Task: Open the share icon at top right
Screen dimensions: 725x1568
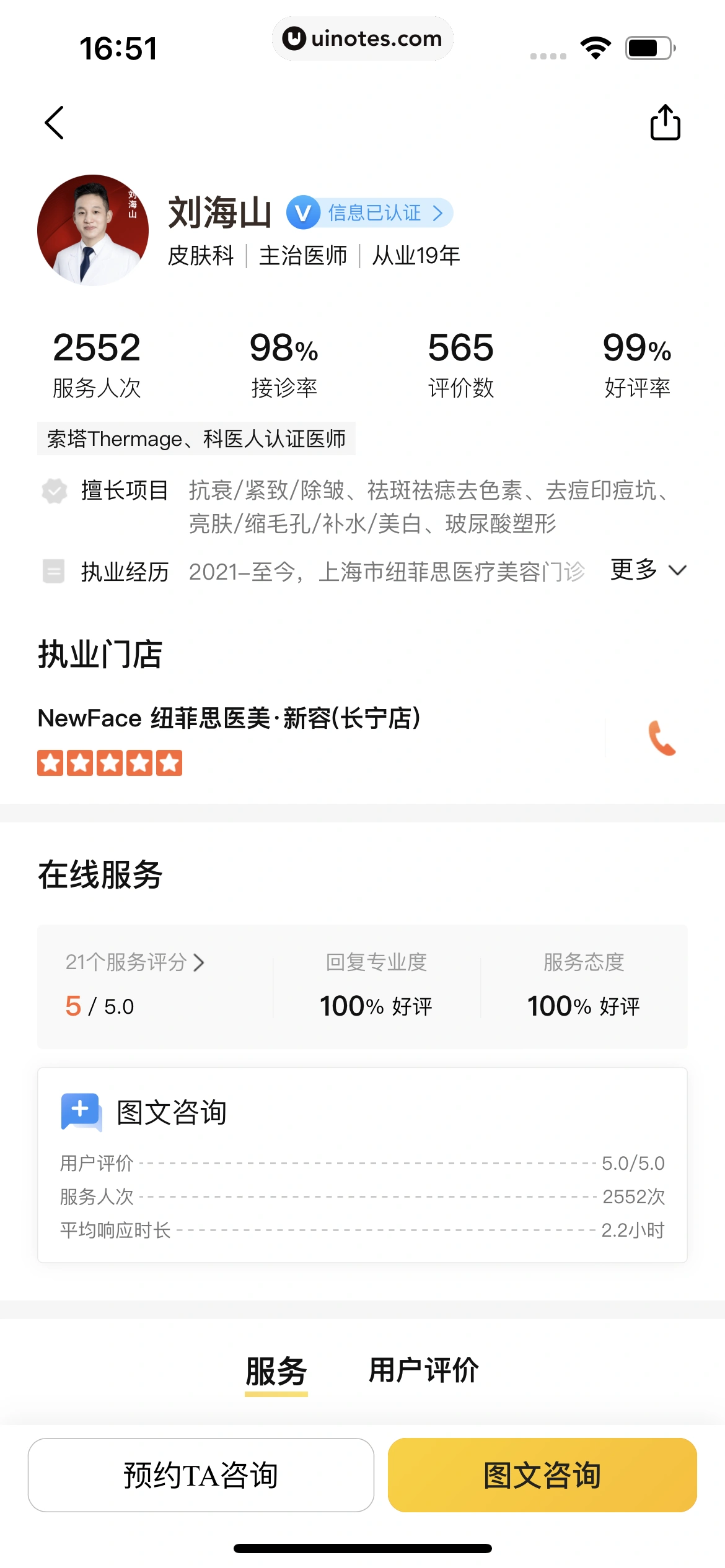Action: coord(664,122)
